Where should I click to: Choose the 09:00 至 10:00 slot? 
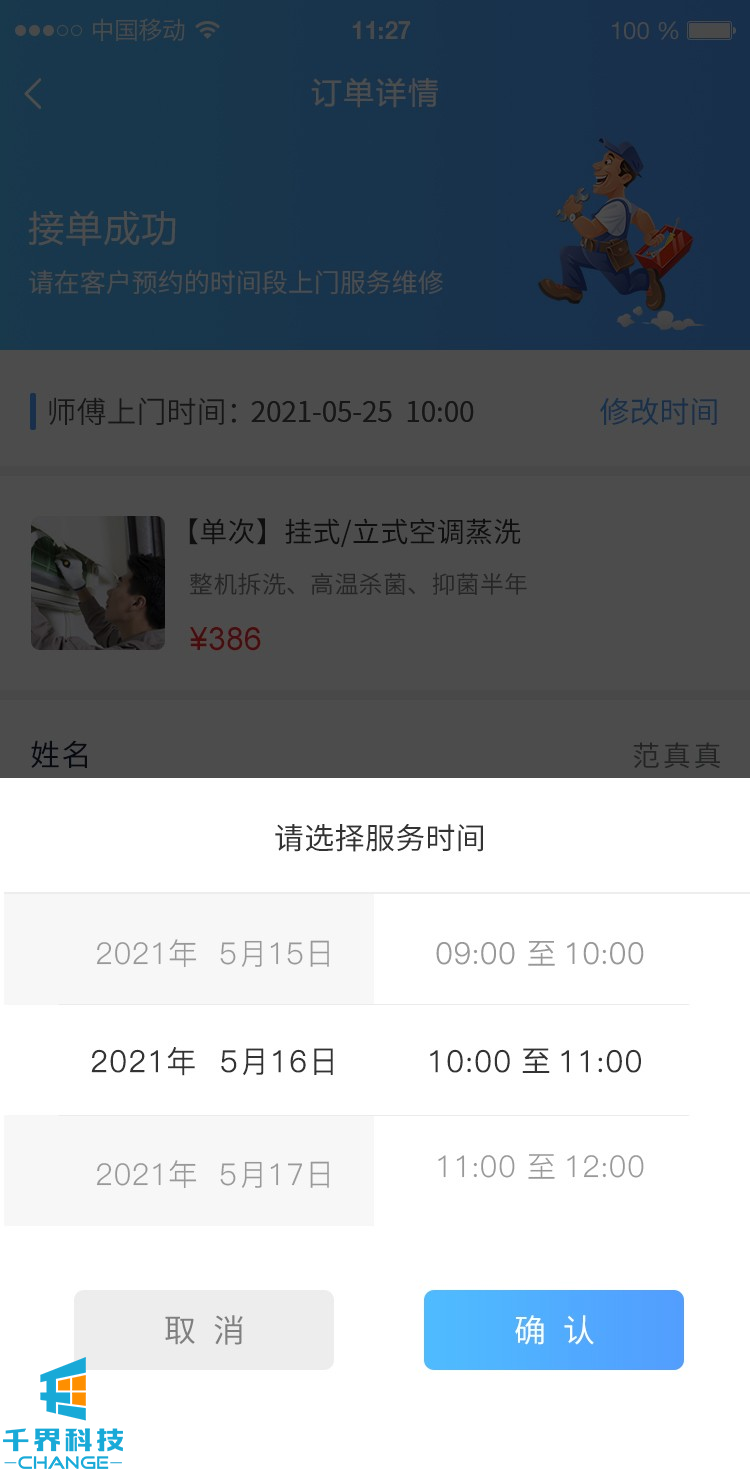pos(539,953)
